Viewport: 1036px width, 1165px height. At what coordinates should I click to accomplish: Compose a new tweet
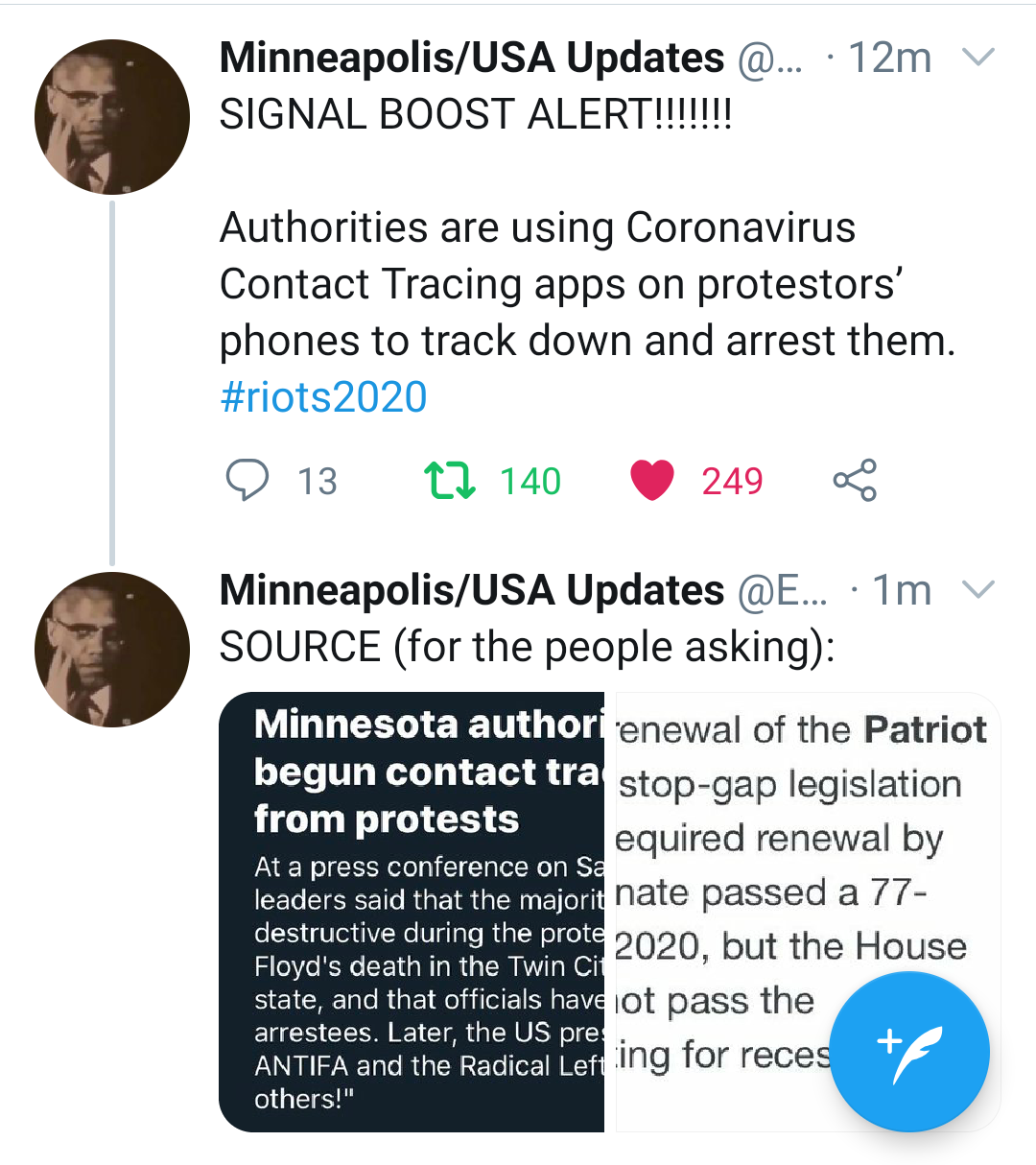click(x=908, y=1052)
